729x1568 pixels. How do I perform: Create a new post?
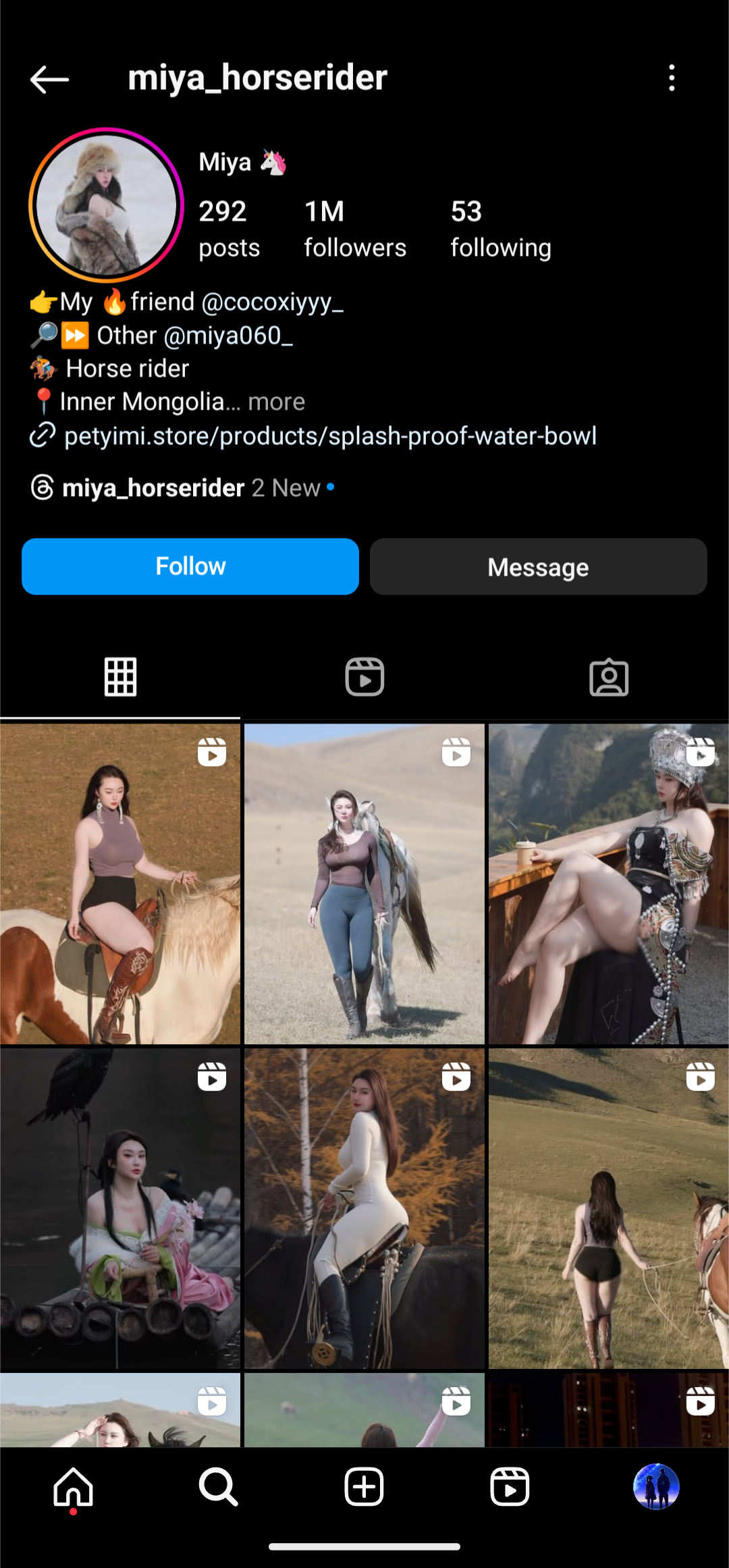click(x=364, y=1487)
